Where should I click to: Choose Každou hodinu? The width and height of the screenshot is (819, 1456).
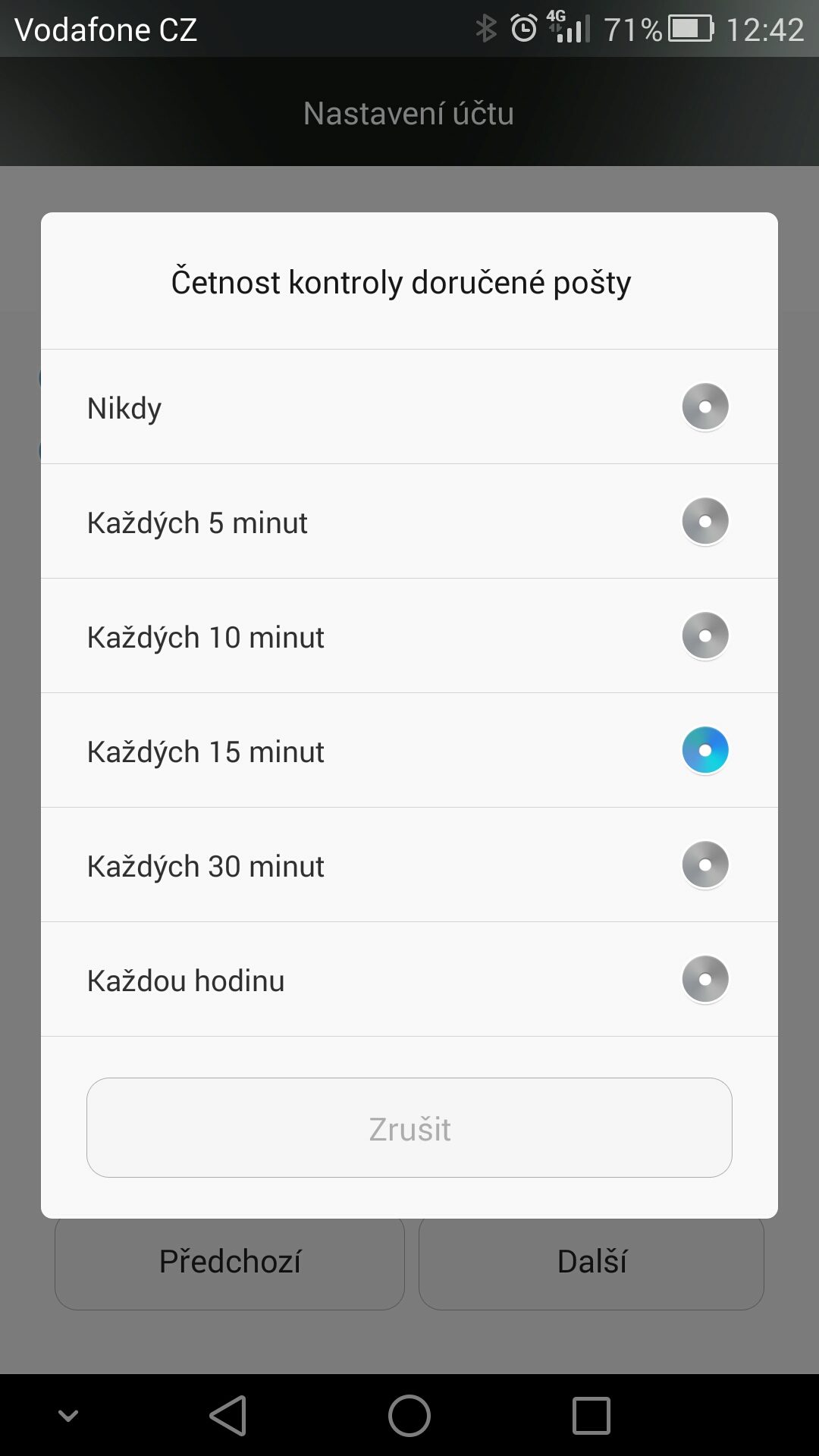[409, 979]
